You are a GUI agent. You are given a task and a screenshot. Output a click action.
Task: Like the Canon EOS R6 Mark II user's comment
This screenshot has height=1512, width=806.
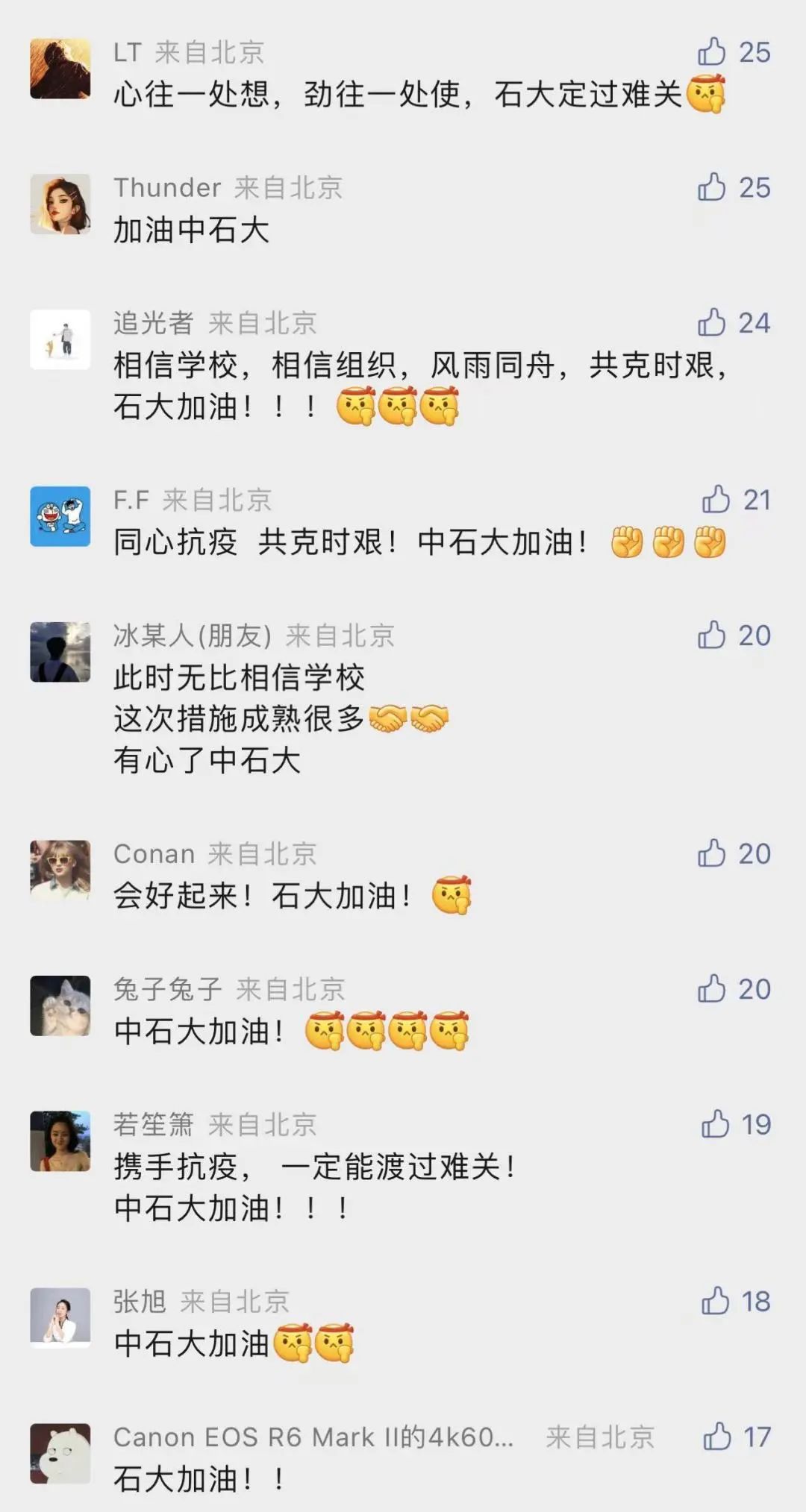coord(716,1437)
